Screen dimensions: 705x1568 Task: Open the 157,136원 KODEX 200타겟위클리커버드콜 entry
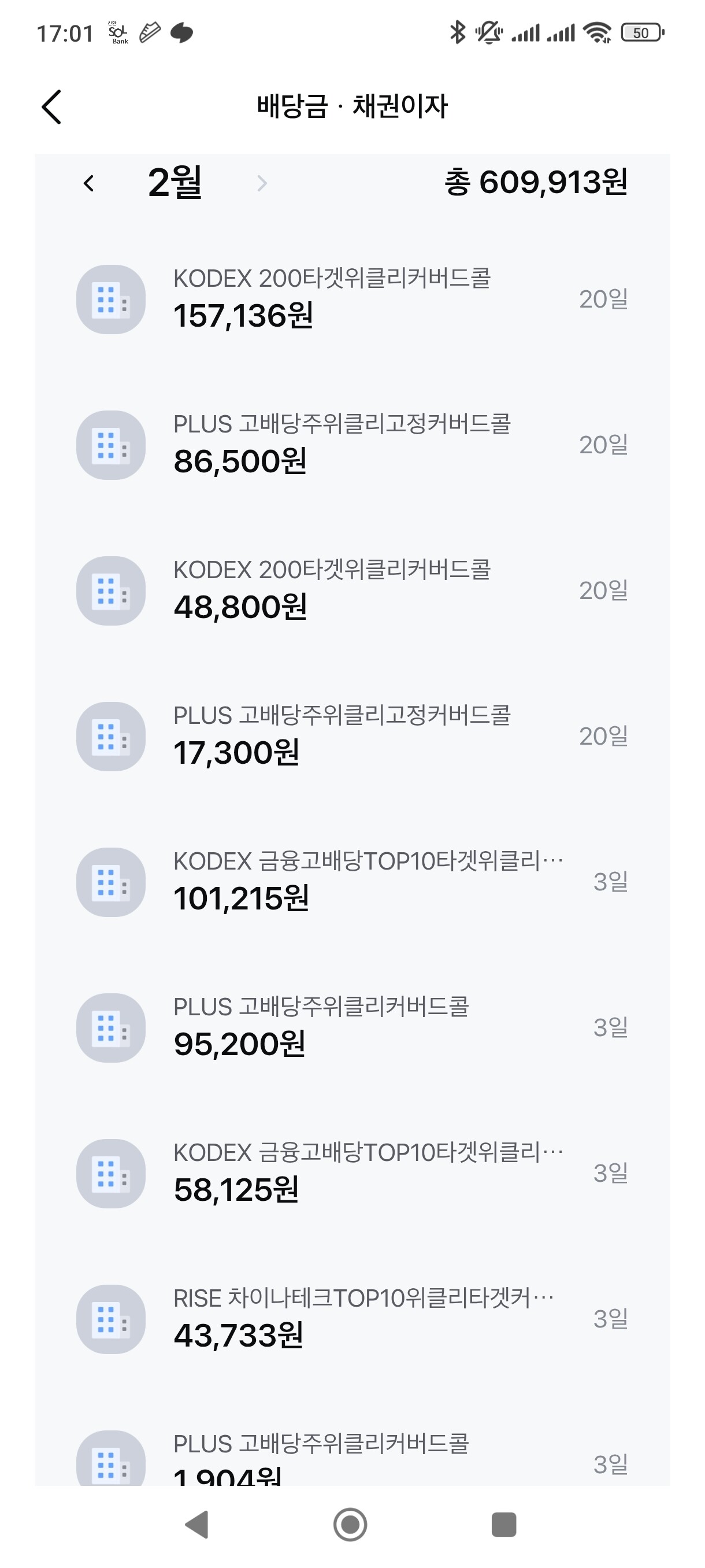351,299
